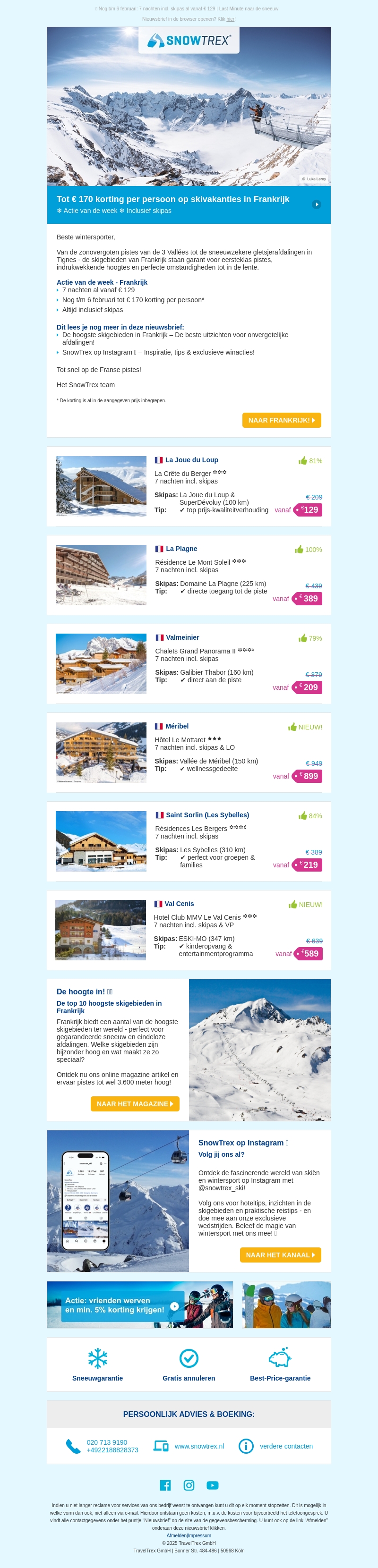Open the La Plagne offer card
The height and width of the screenshot is (1568, 378).
click(181, 549)
